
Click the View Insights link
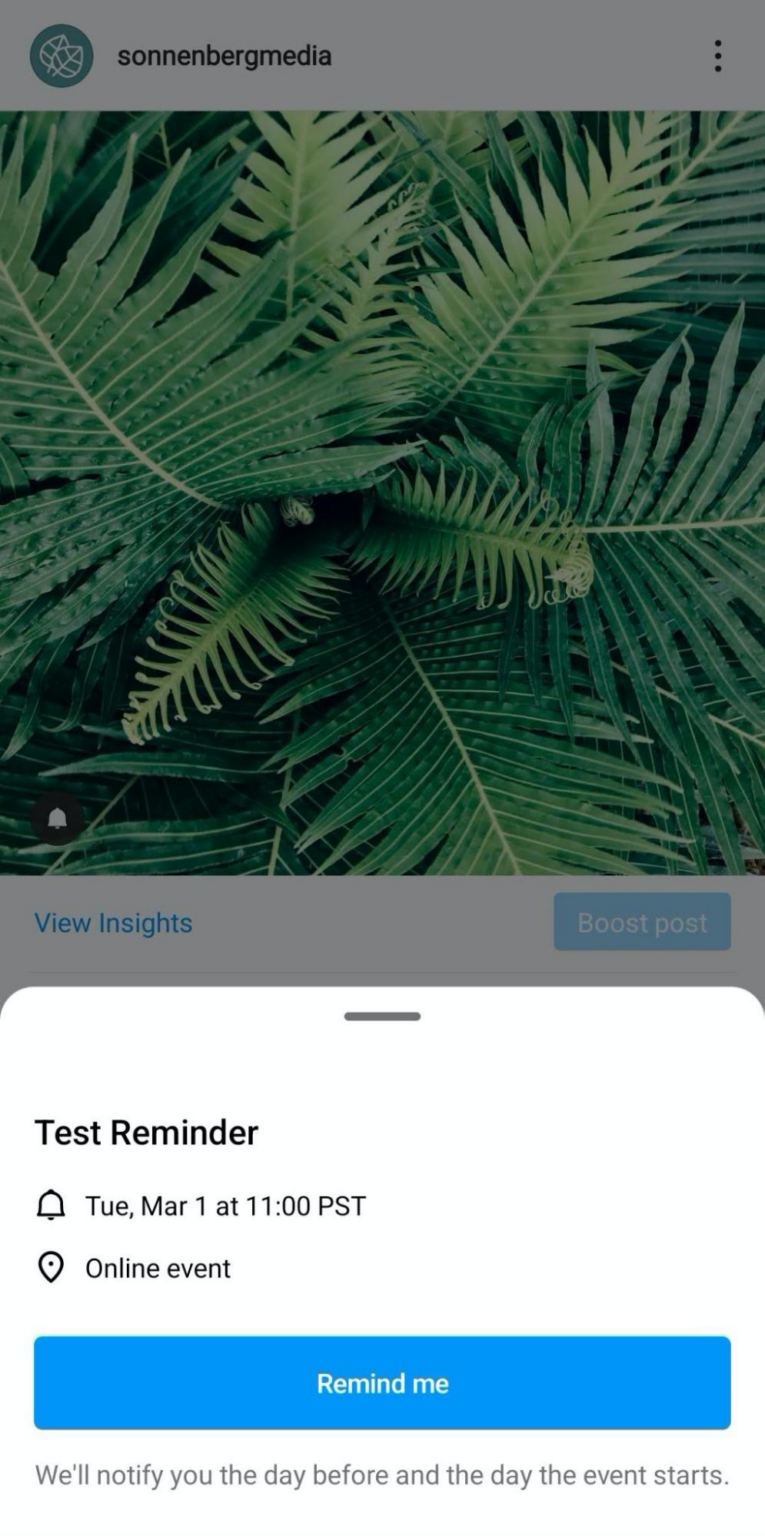(112, 922)
